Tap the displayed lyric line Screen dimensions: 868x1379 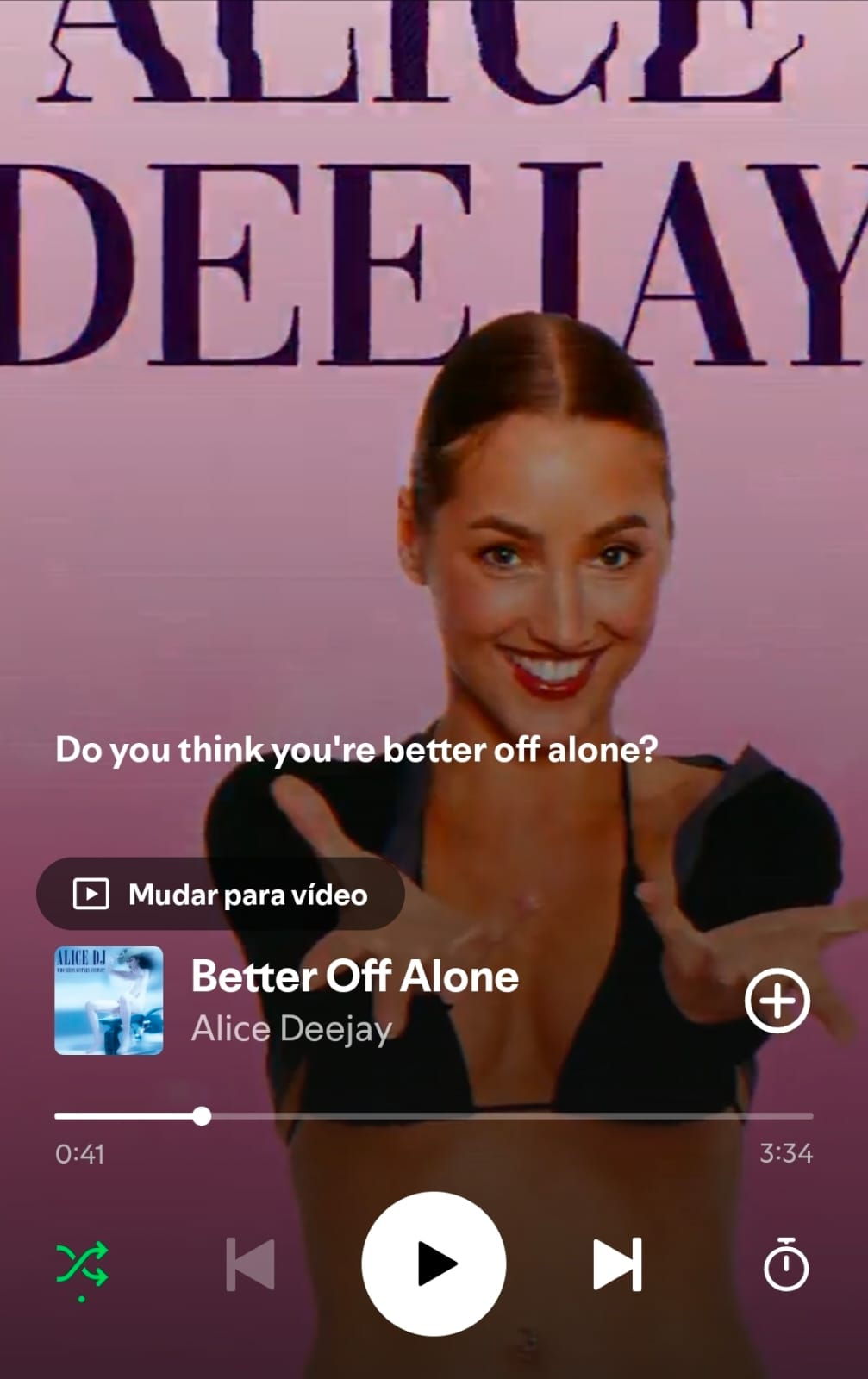(356, 752)
